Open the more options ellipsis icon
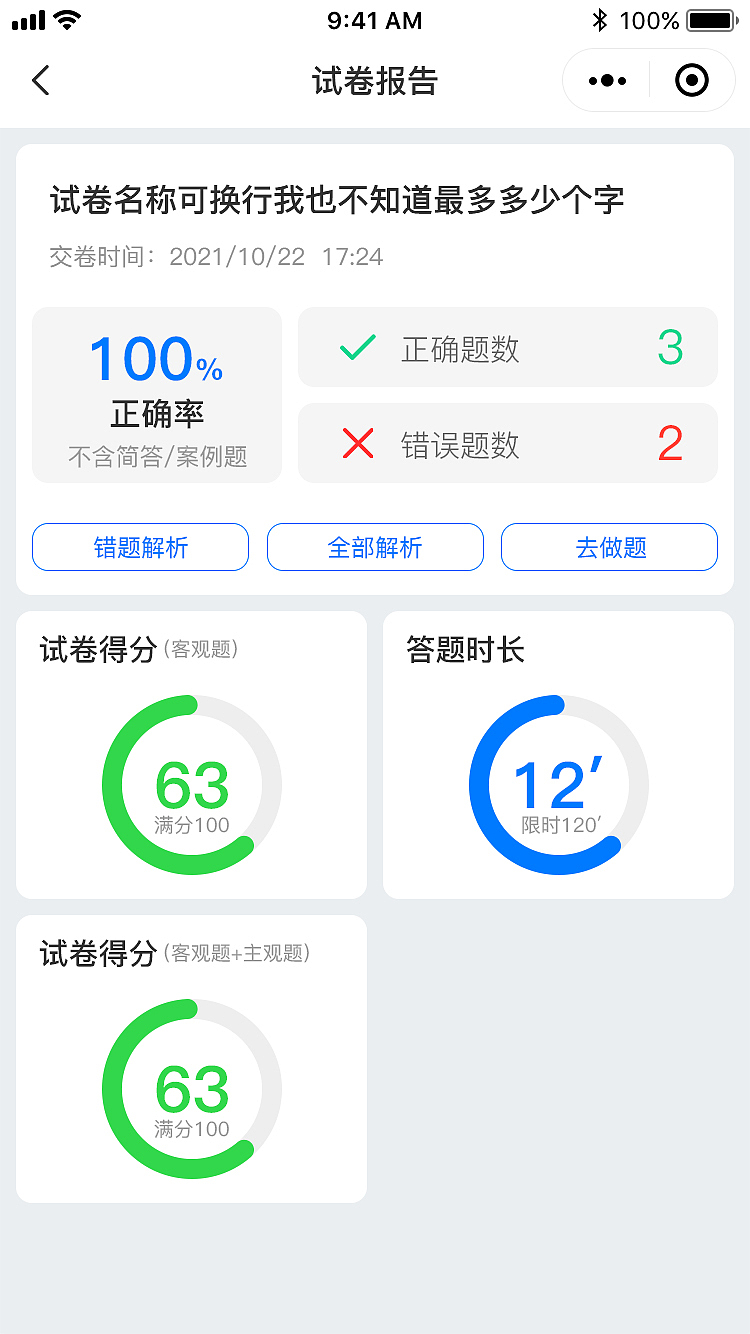 pos(605,80)
